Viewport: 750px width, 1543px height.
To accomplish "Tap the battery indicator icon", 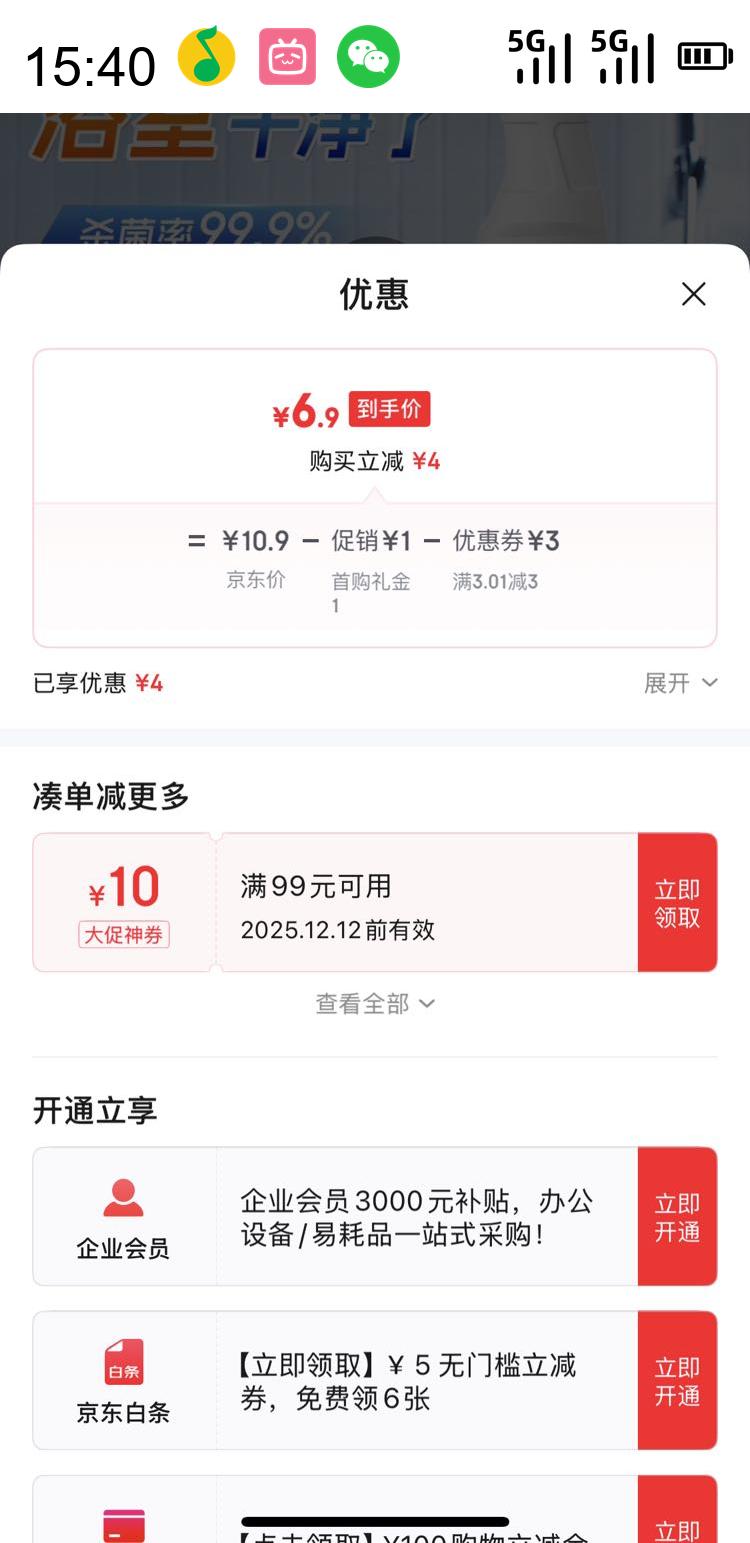I will [705, 57].
